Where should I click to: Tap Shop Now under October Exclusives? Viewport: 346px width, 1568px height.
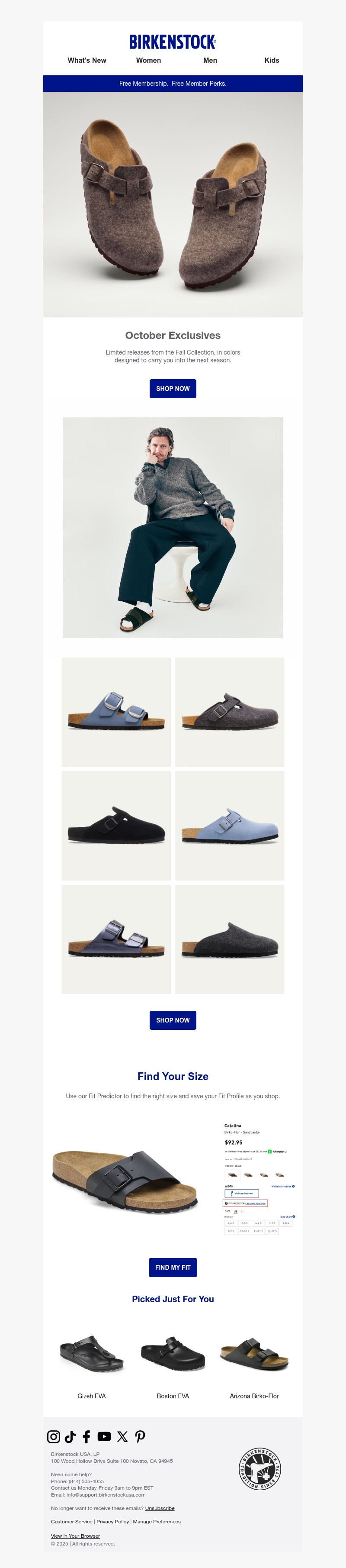[x=173, y=388]
